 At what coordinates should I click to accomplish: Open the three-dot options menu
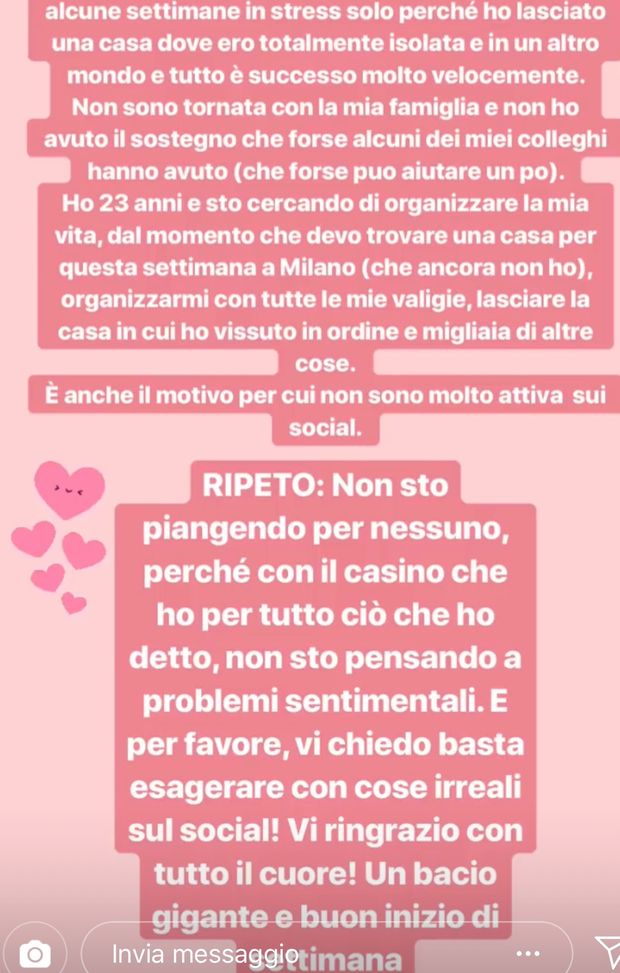[x=528, y=953]
